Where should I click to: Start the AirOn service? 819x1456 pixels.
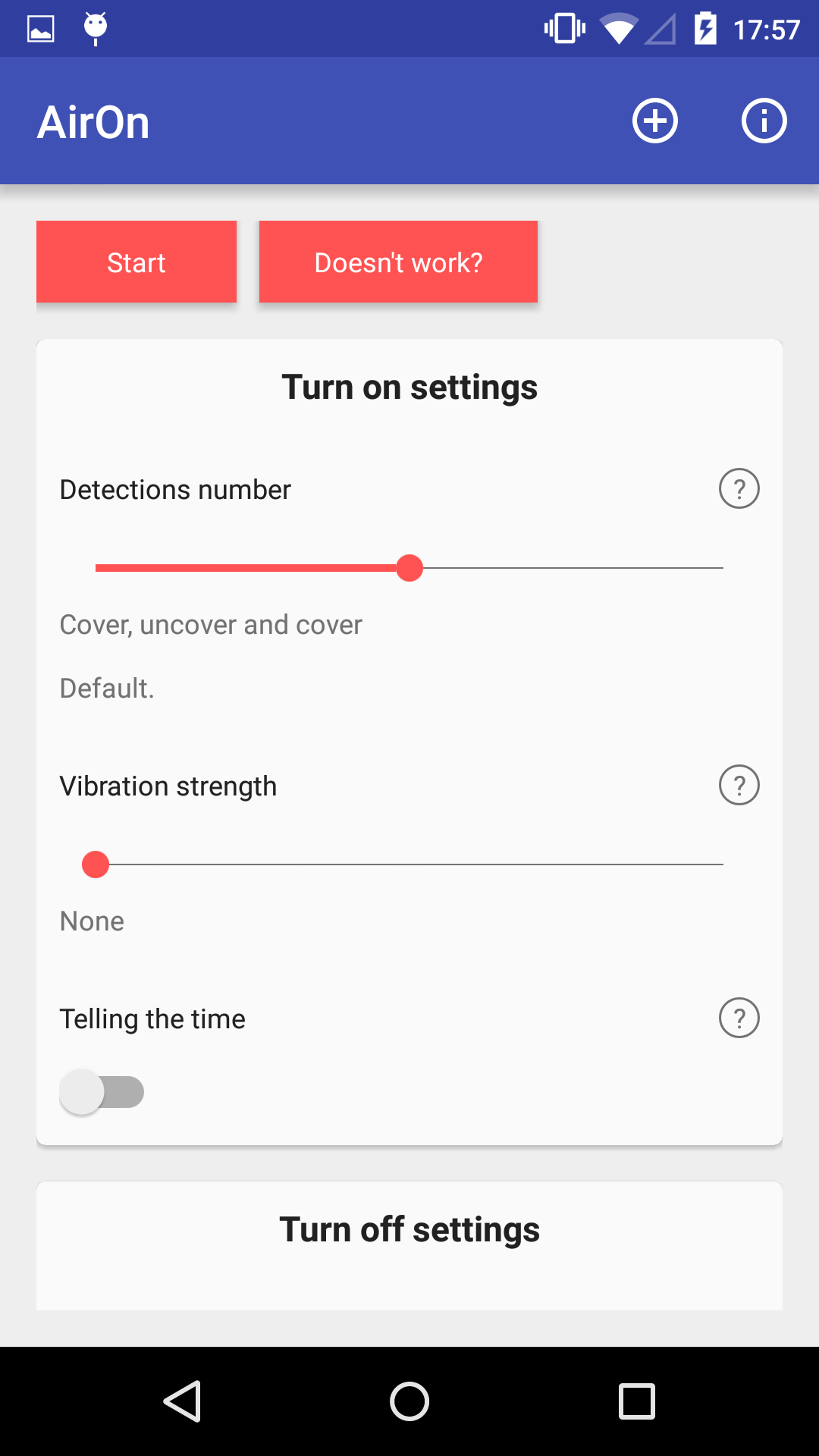136,262
